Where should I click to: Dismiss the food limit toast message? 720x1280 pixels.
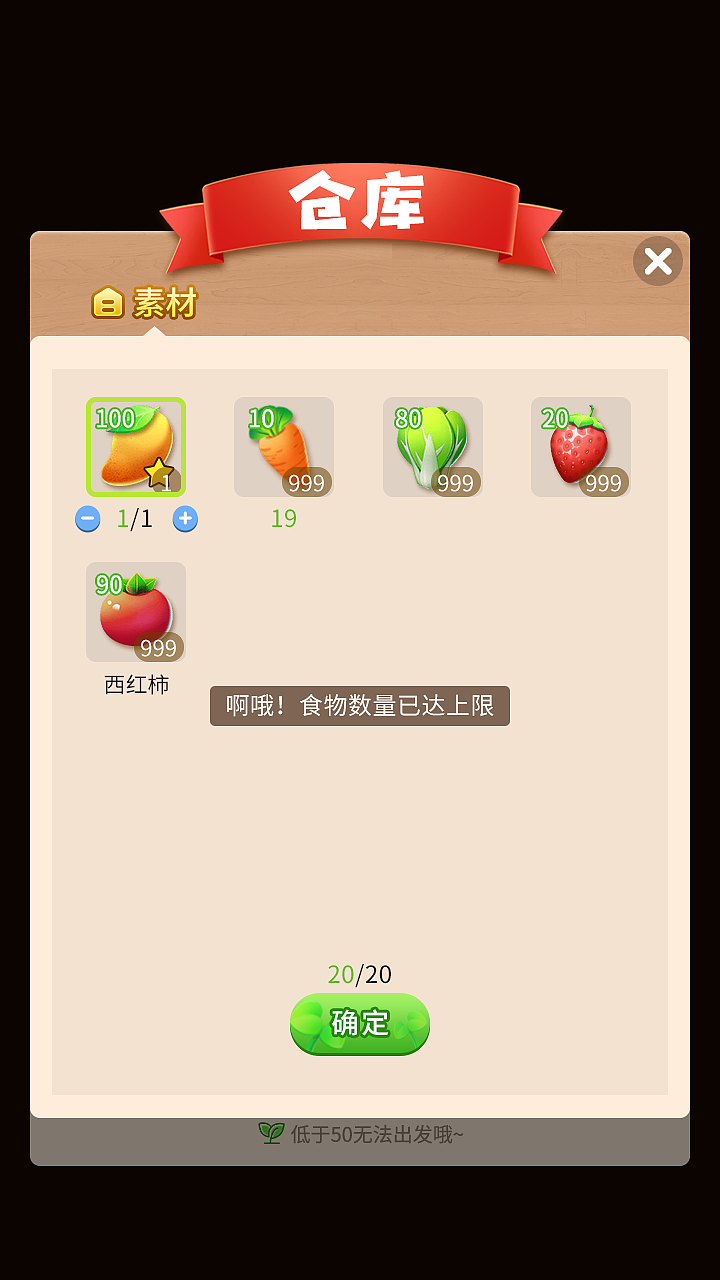click(359, 705)
